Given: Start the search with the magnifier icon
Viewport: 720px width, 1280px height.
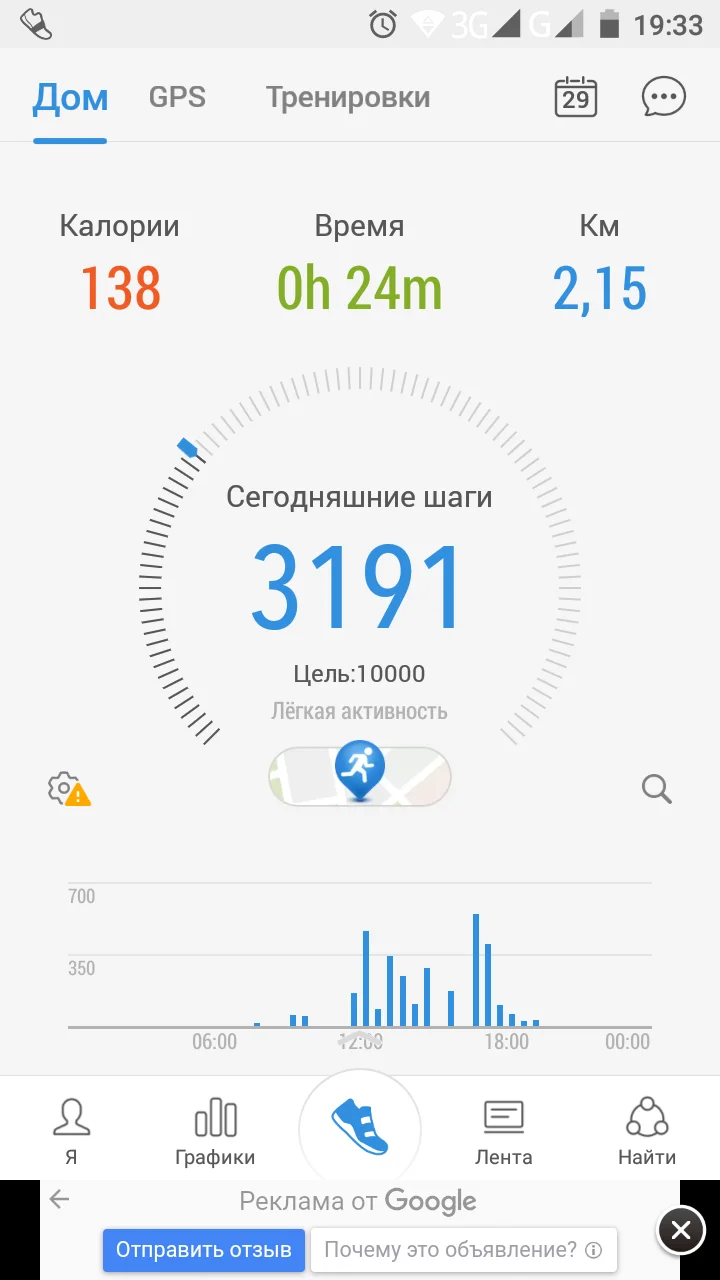Looking at the screenshot, I should pos(656,789).
